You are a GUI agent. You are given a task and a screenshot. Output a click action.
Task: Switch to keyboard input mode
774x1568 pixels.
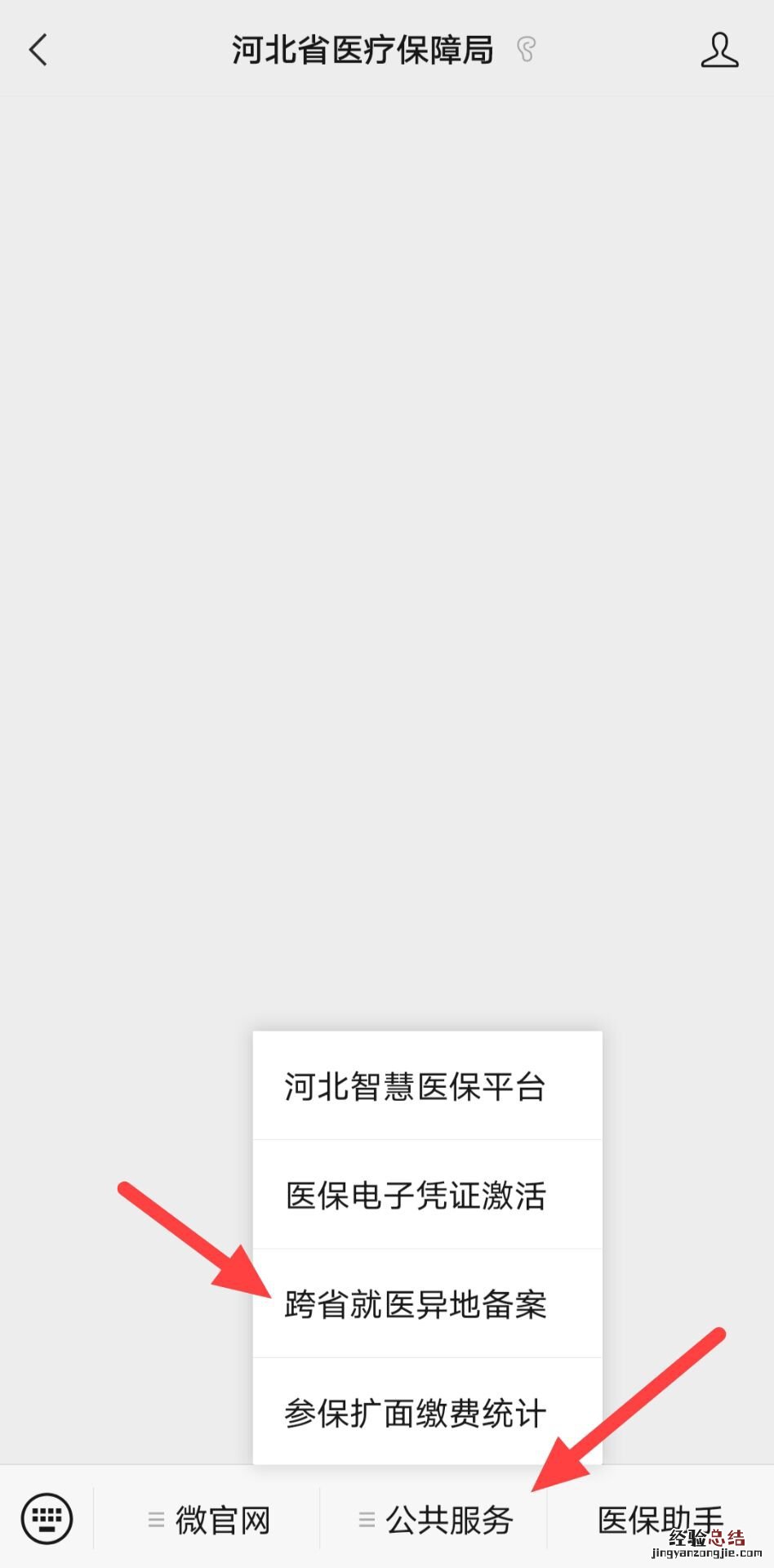(47, 1518)
